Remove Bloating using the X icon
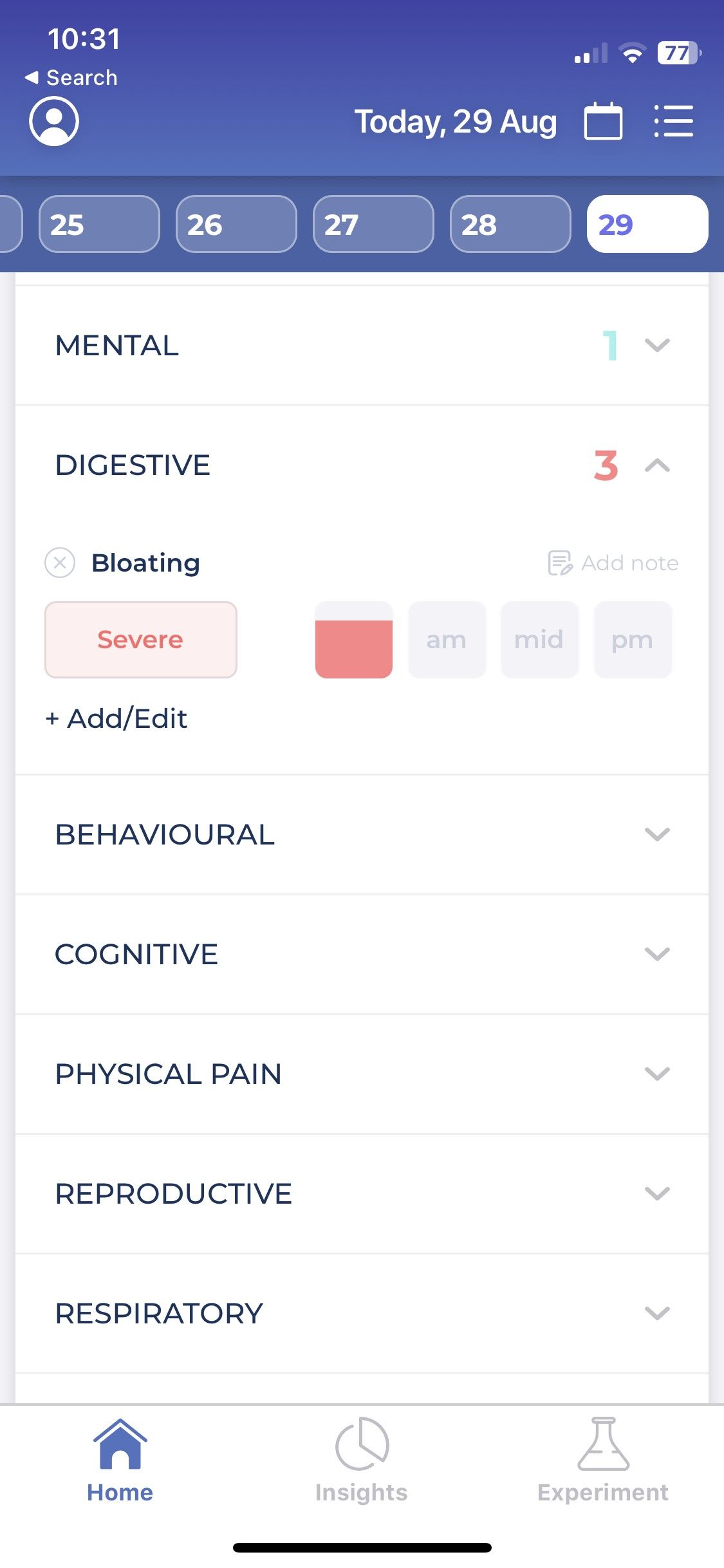Viewport: 724px width, 1568px height. 60,564
